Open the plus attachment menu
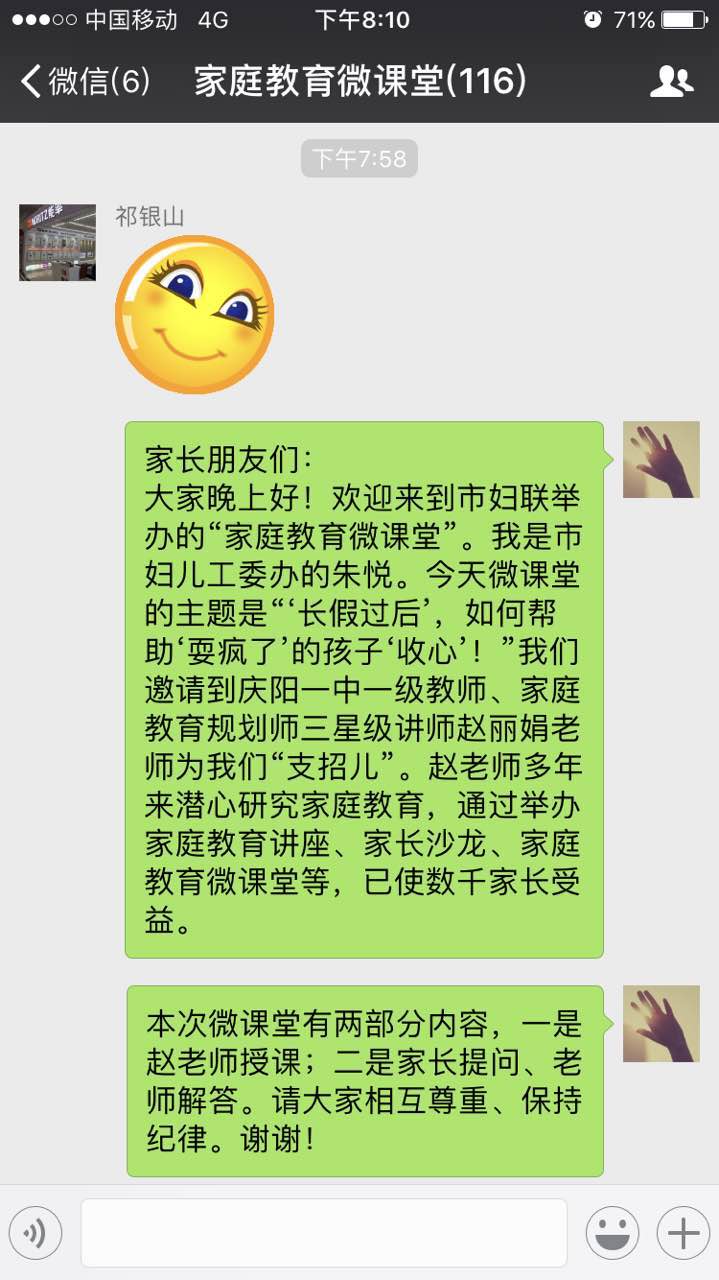 point(683,1233)
